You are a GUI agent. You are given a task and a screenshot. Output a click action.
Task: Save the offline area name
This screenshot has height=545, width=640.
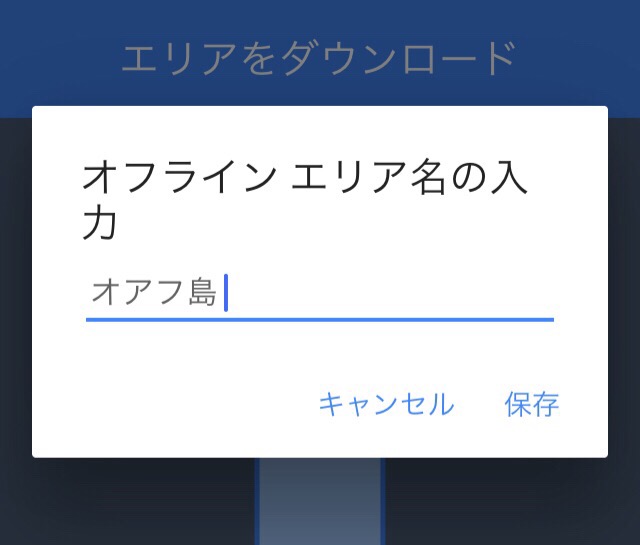click(x=531, y=405)
